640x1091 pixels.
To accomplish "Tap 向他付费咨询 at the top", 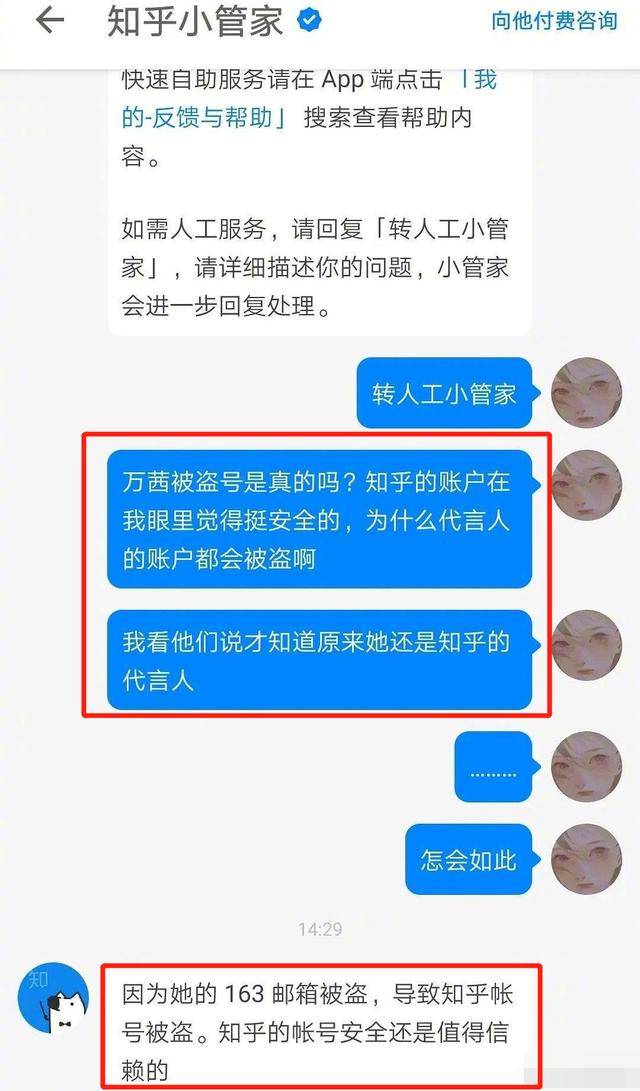I will click(553, 21).
